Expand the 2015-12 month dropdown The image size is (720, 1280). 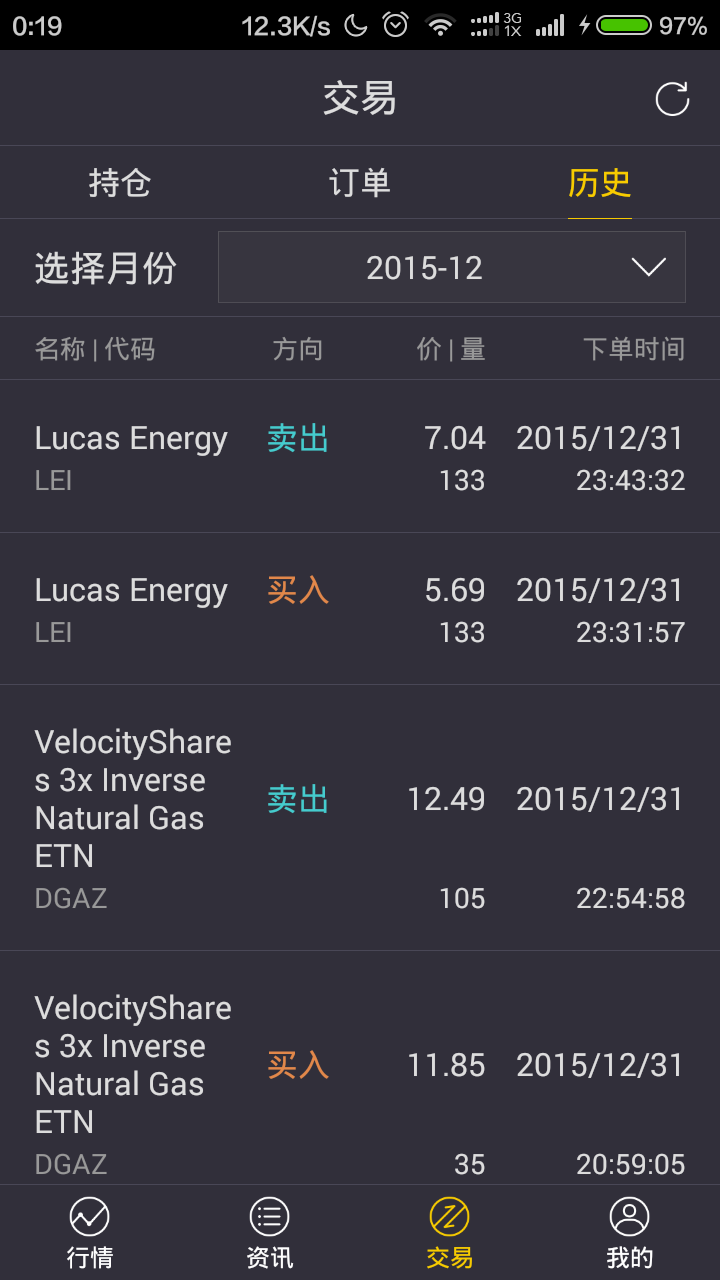tap(452, 267)
